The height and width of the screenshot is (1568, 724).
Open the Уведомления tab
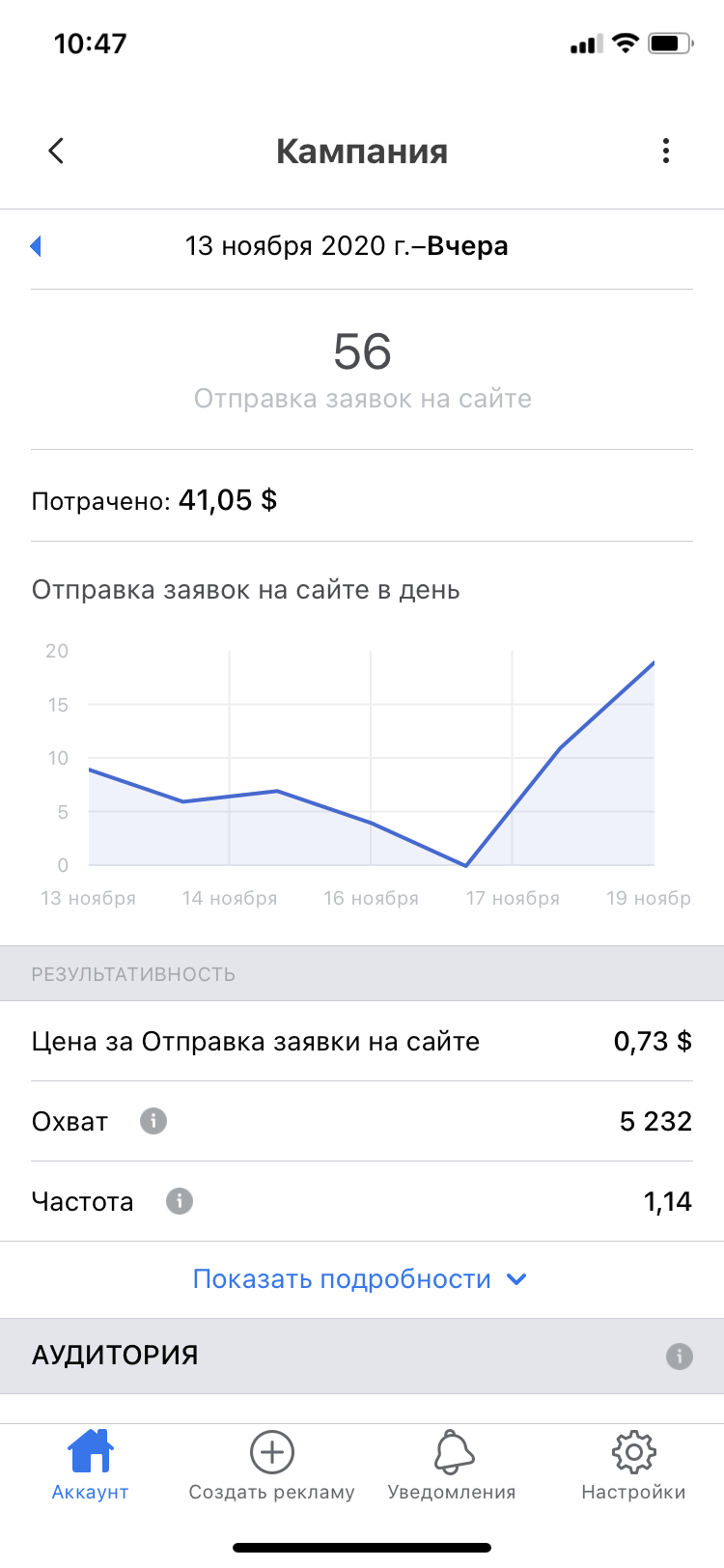point(452,1466)
